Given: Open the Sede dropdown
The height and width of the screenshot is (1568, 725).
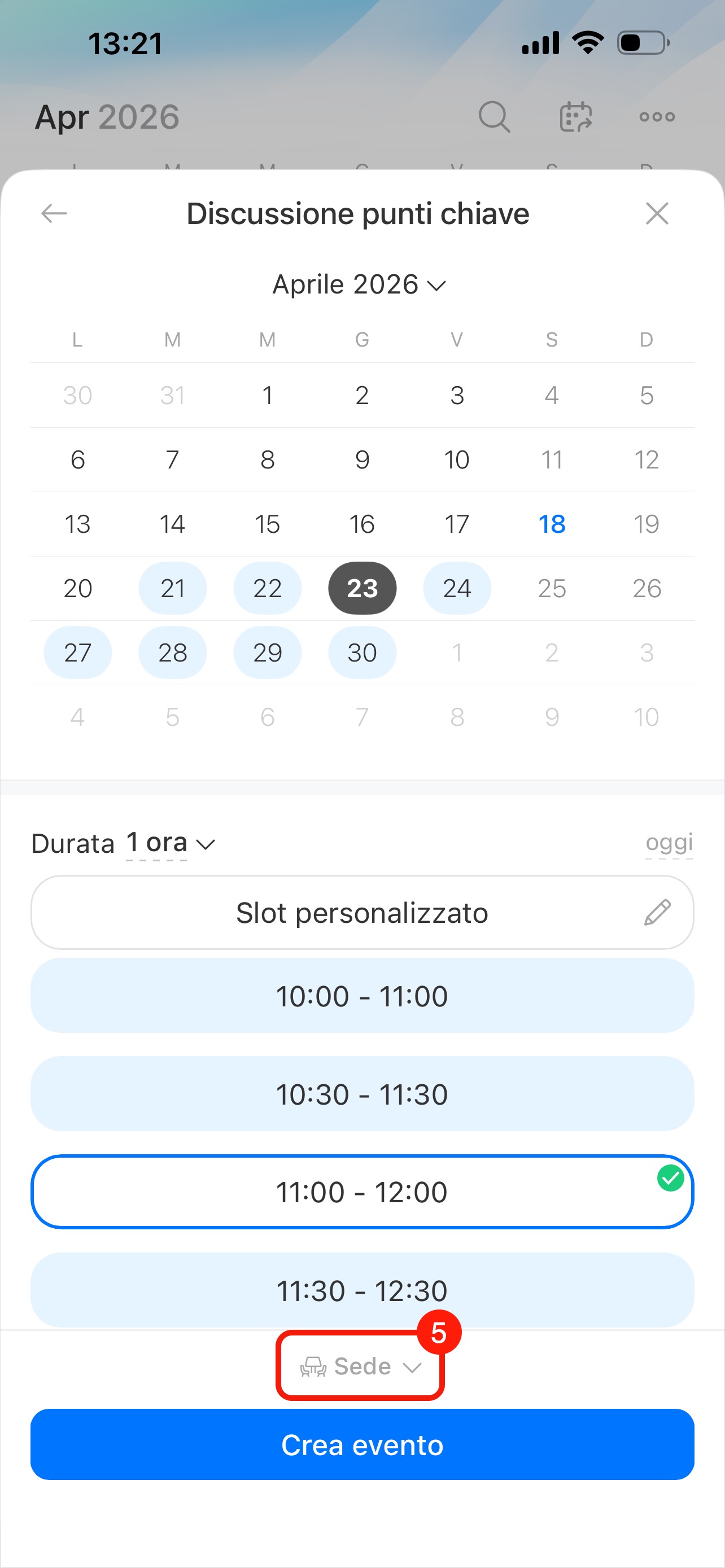Looking at the screenshot, I should (x=361, y=1367).
